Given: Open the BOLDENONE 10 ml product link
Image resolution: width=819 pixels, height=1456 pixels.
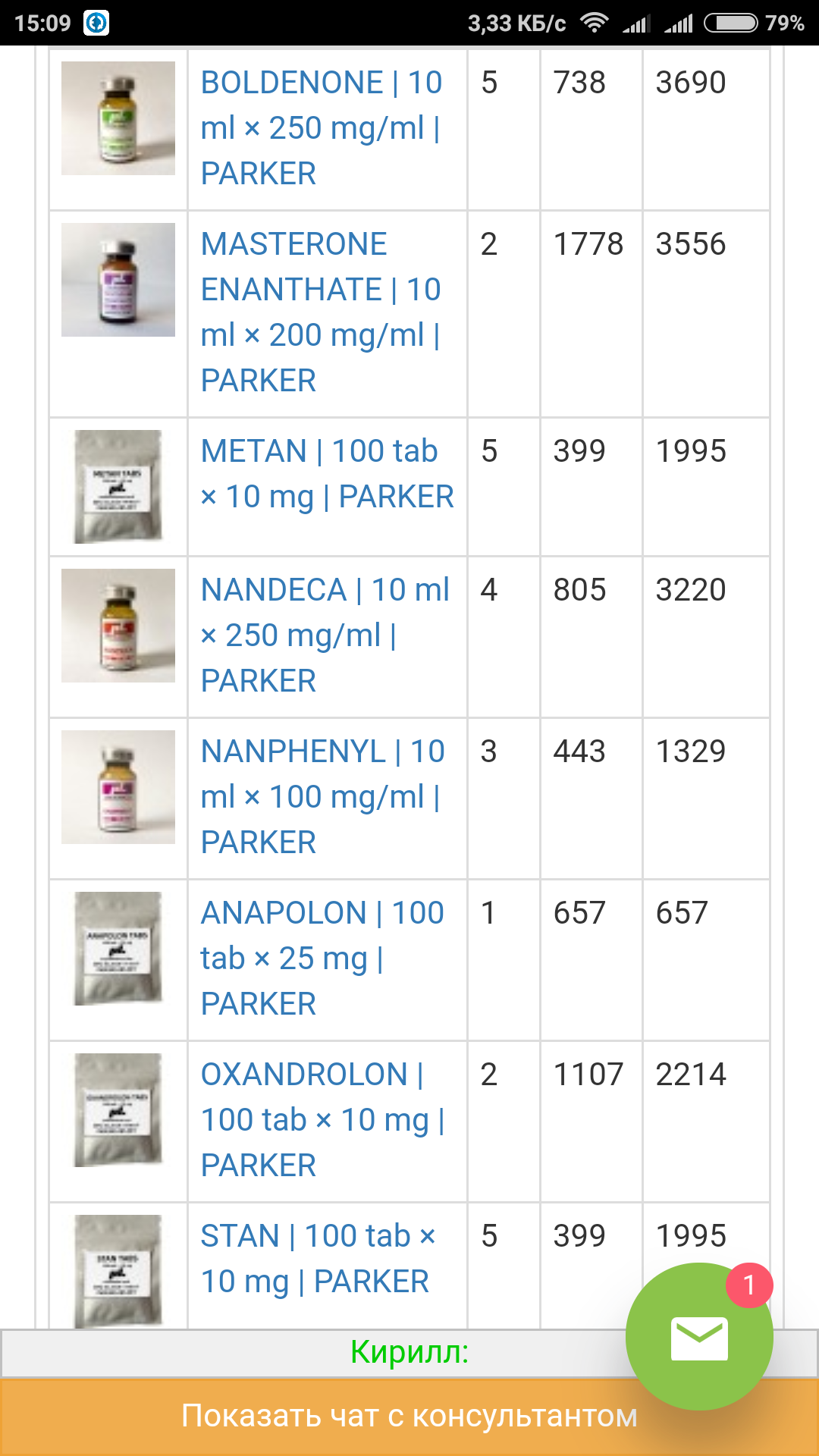Looking at the screenshot, I should click(321, 127).
